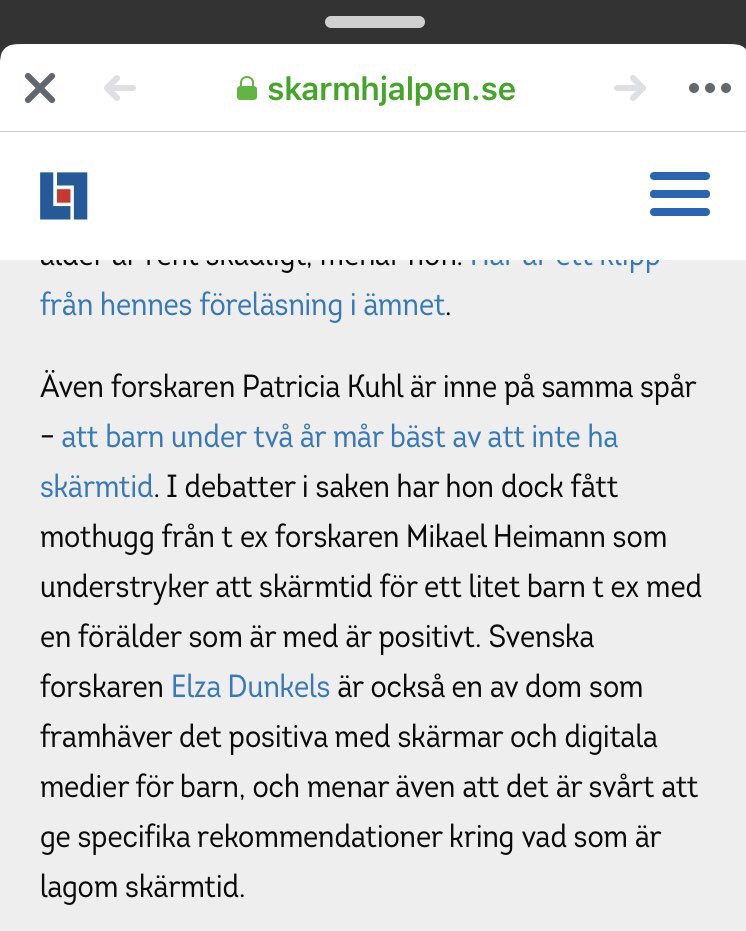
Task: Go back to the previous page
Action: click(x=120, y=89)
